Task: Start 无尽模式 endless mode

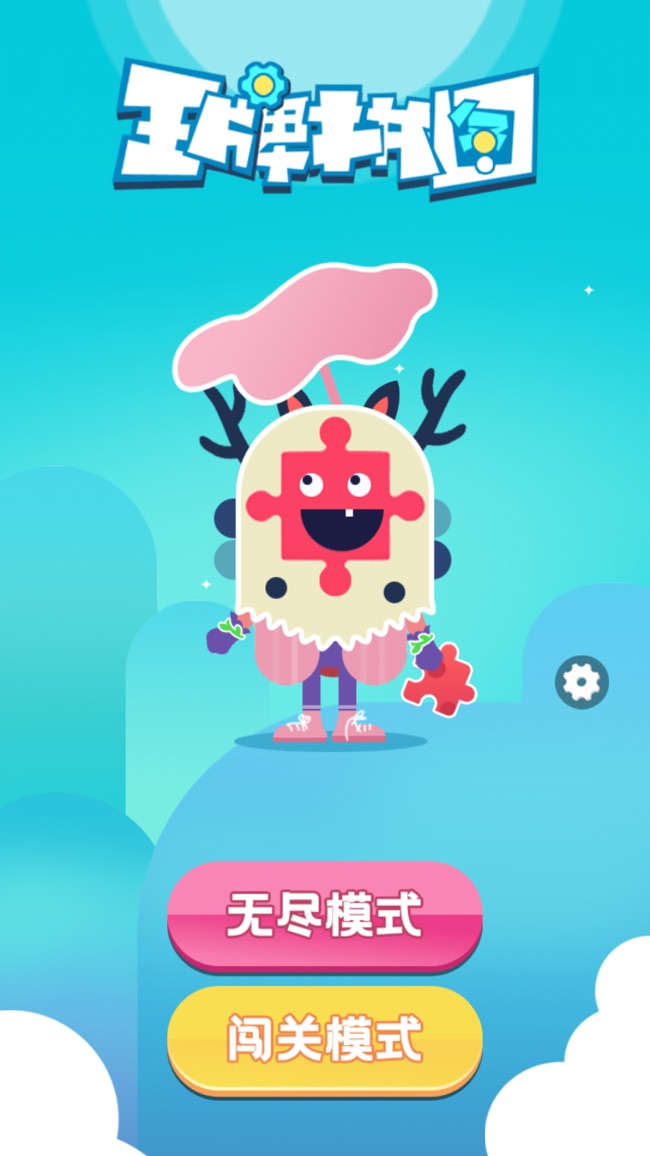Action: tap(324, 914)
